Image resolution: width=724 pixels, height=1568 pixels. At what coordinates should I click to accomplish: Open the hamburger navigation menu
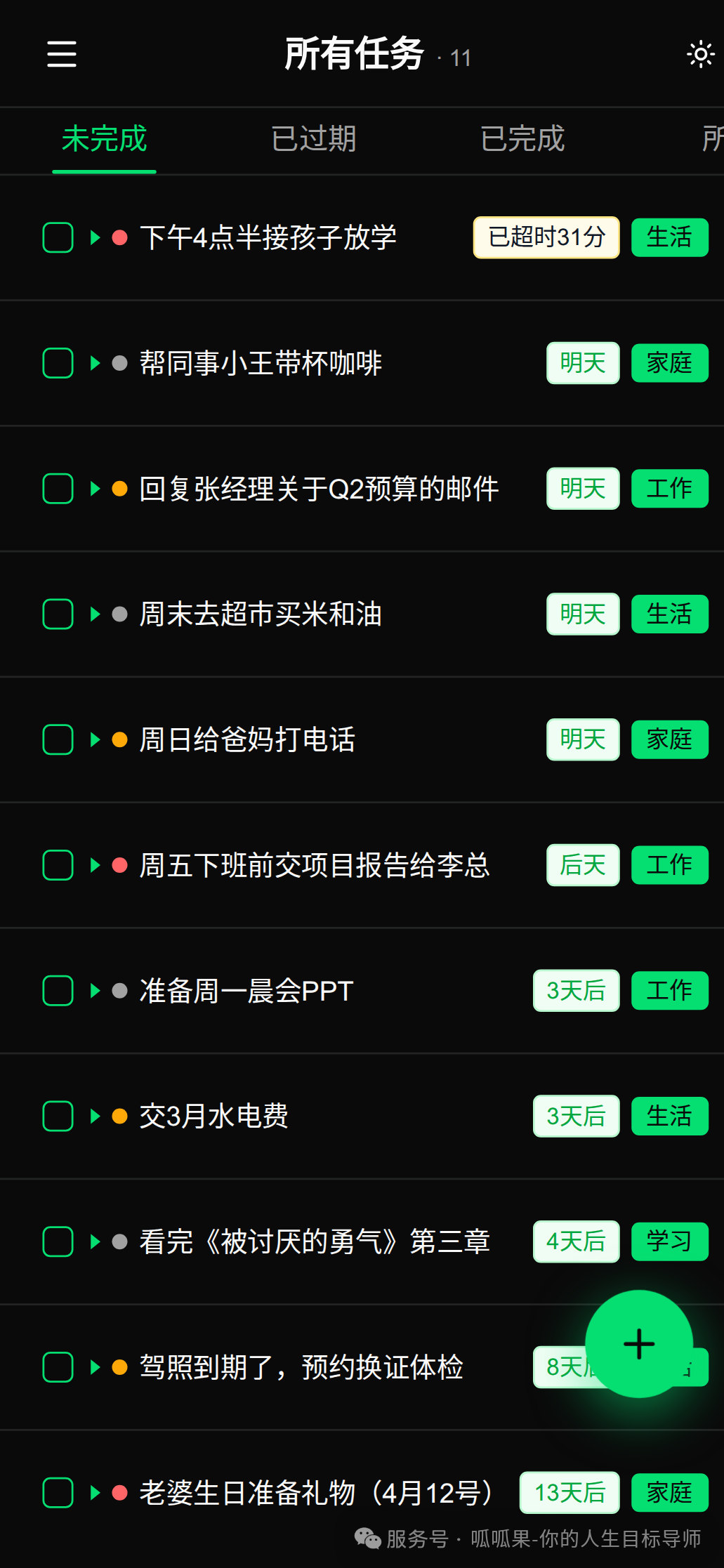(60, 55)
